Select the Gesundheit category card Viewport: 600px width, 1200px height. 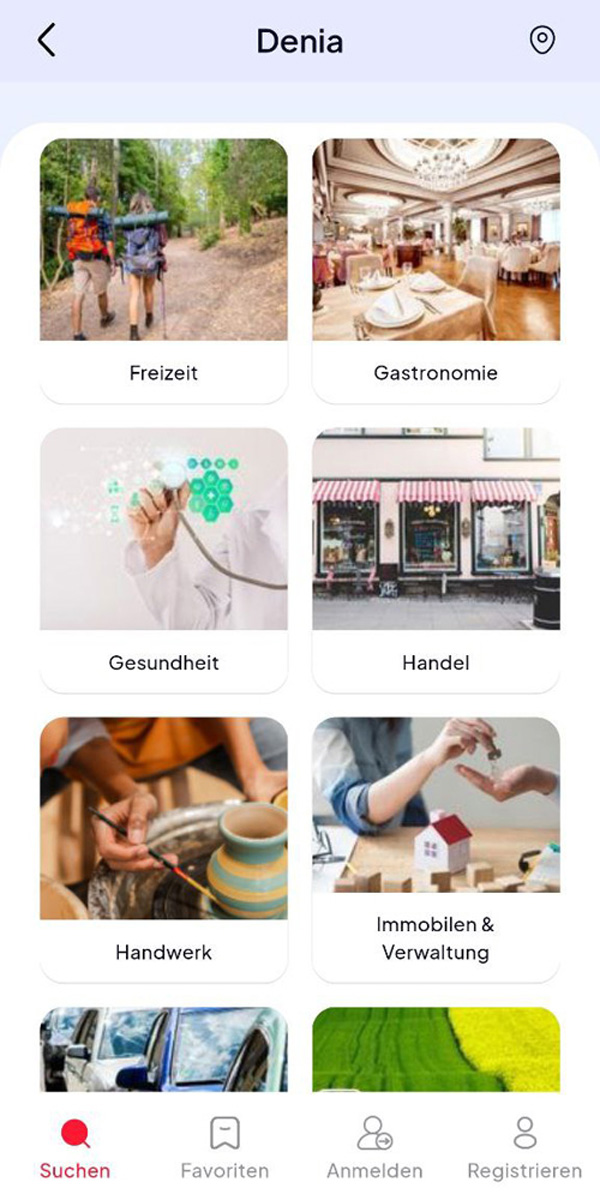click(x=164, y=560)
